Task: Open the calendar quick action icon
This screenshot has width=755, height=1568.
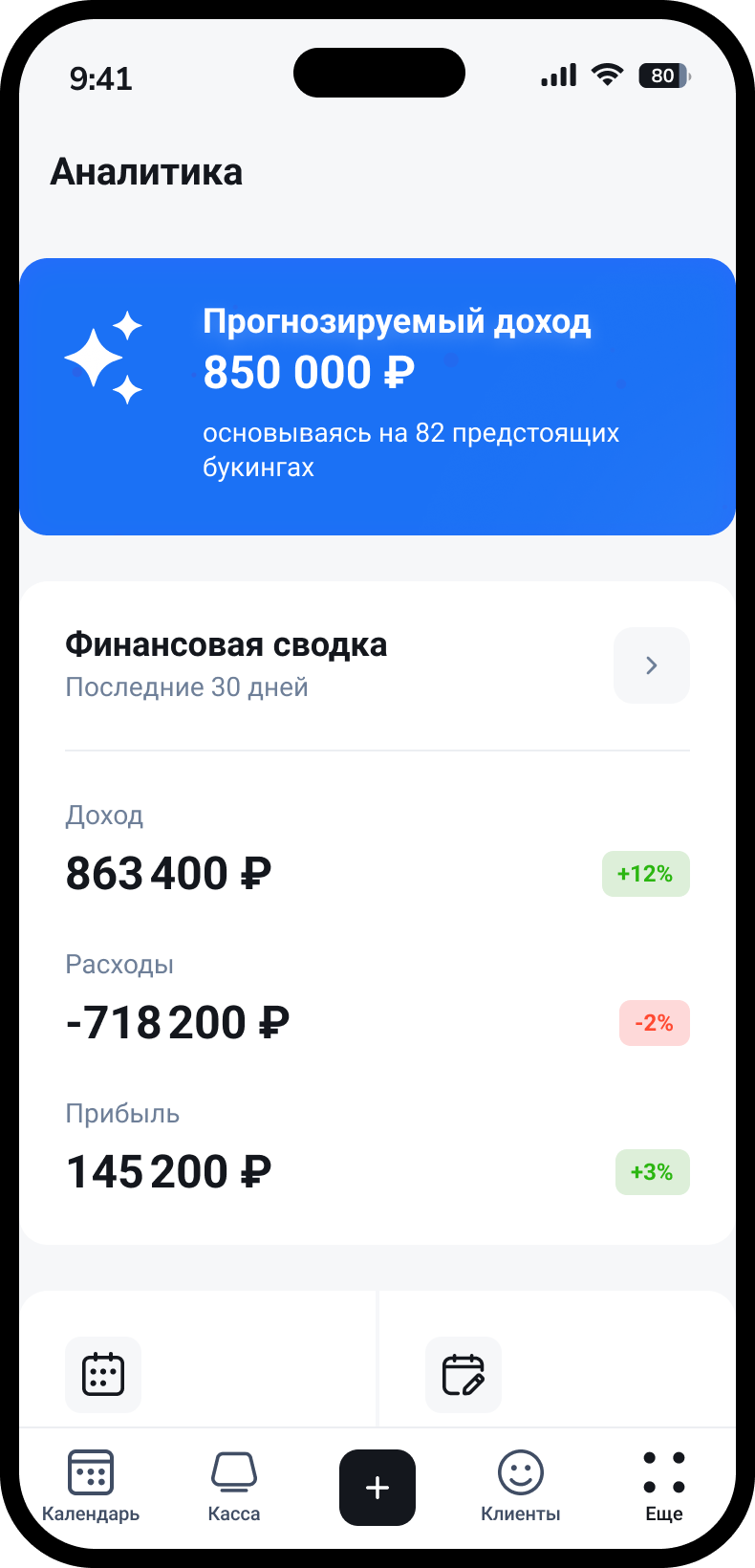Action: pyautogui.click(x=102, y=1374)
